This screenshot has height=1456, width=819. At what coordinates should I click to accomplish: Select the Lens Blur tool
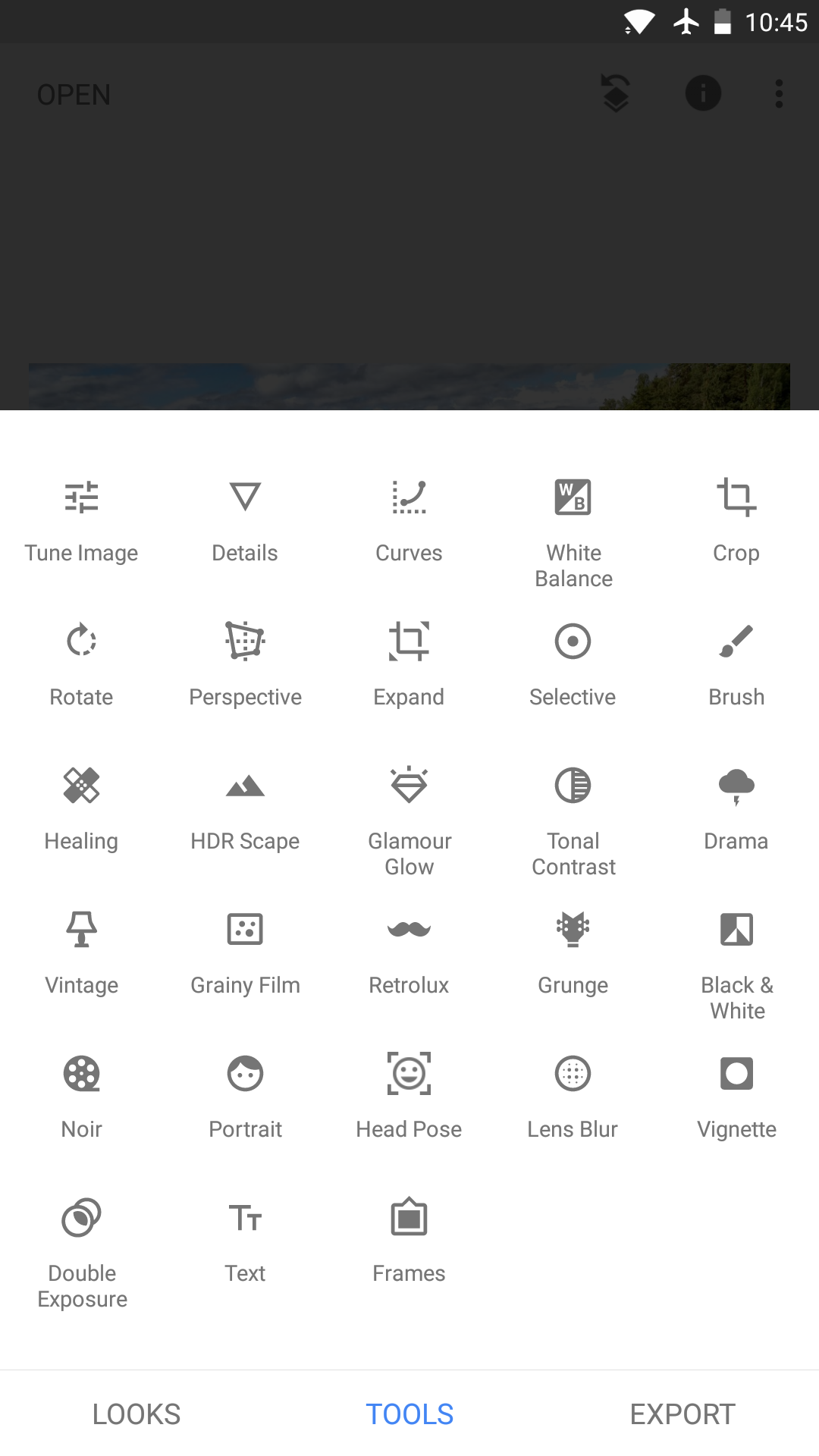click(573, 1097)
